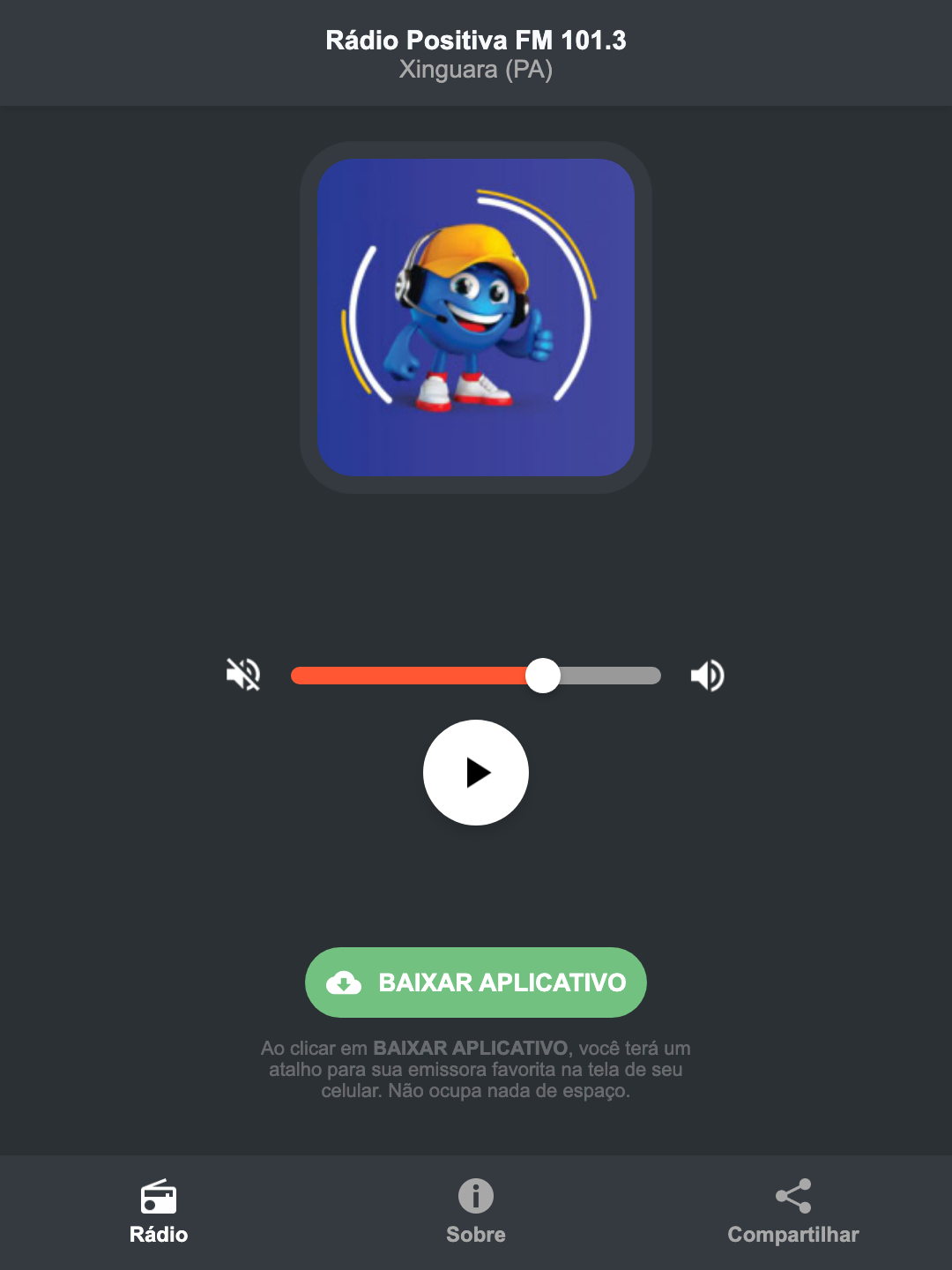Click the Xinguara (PA) subtitle text
This screenshot has height=1270, width=952.
(475, 70)
